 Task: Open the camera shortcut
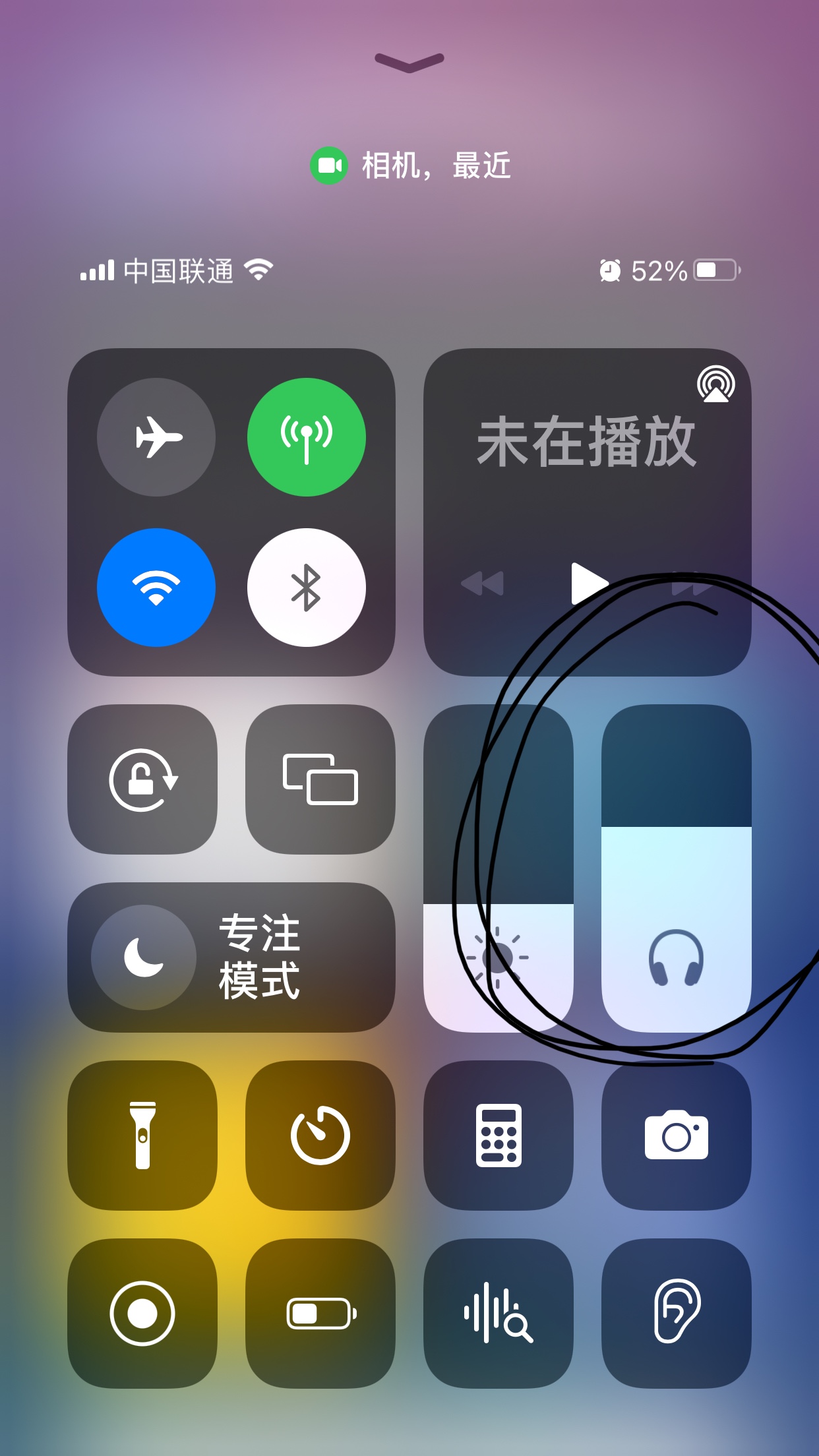[676, 1136]
